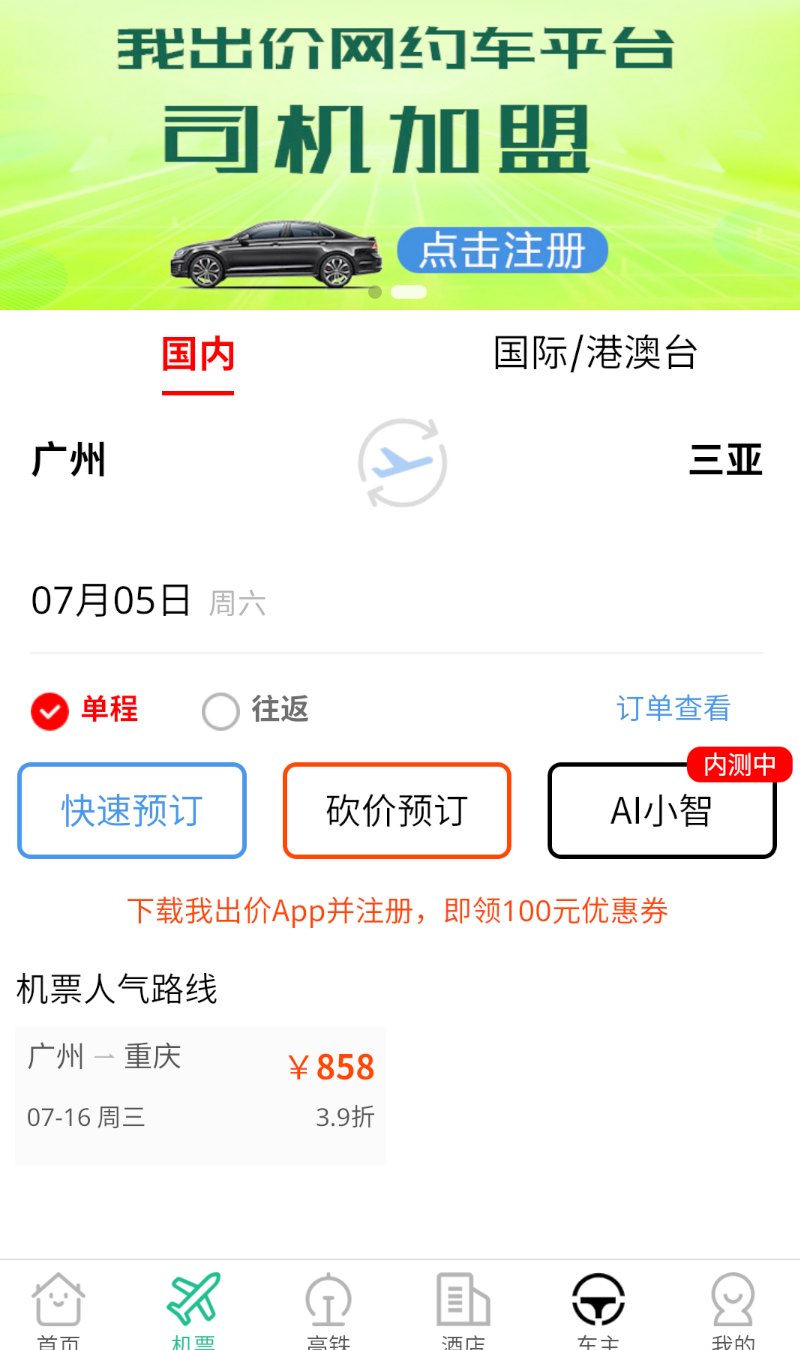The height and width of the screenshot is (1350, 800).
Task: Tap the 快速预订 button
Action: pyautogui.click(x=132, y=811)
